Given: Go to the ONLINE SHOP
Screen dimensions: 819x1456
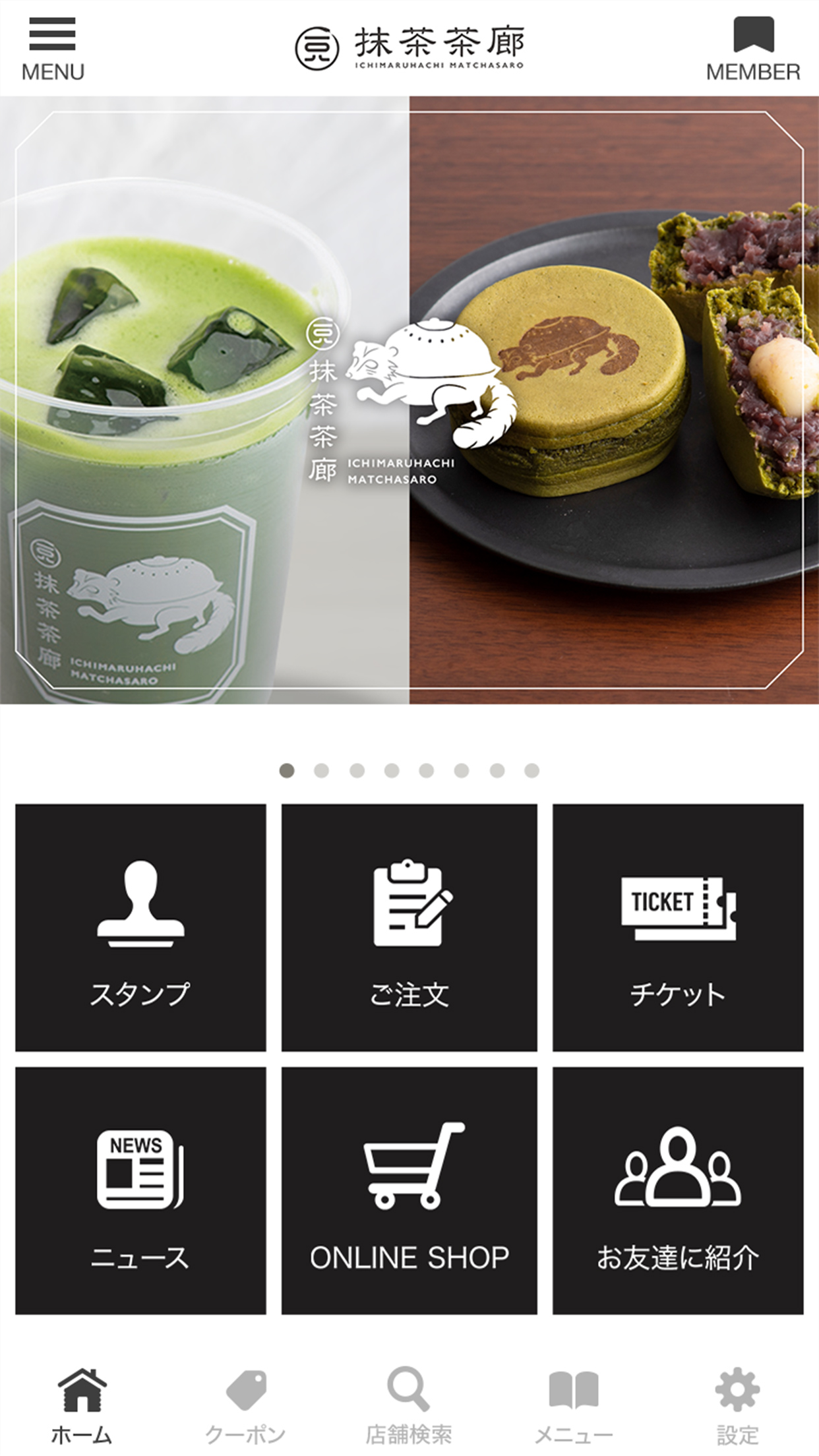Looking at the screenshot, I should pos(409,1190).
